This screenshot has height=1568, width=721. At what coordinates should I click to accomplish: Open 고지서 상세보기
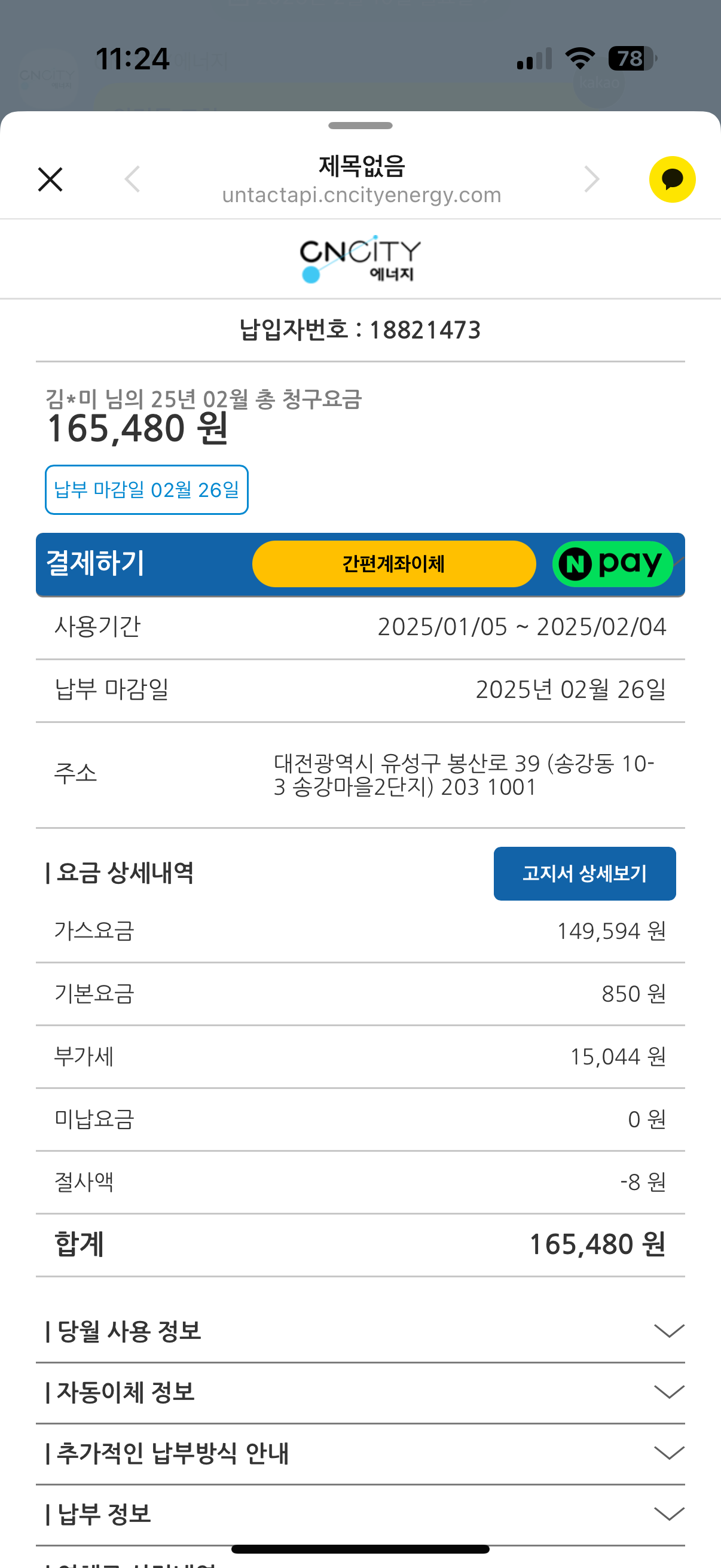click(x=584, y=874)
